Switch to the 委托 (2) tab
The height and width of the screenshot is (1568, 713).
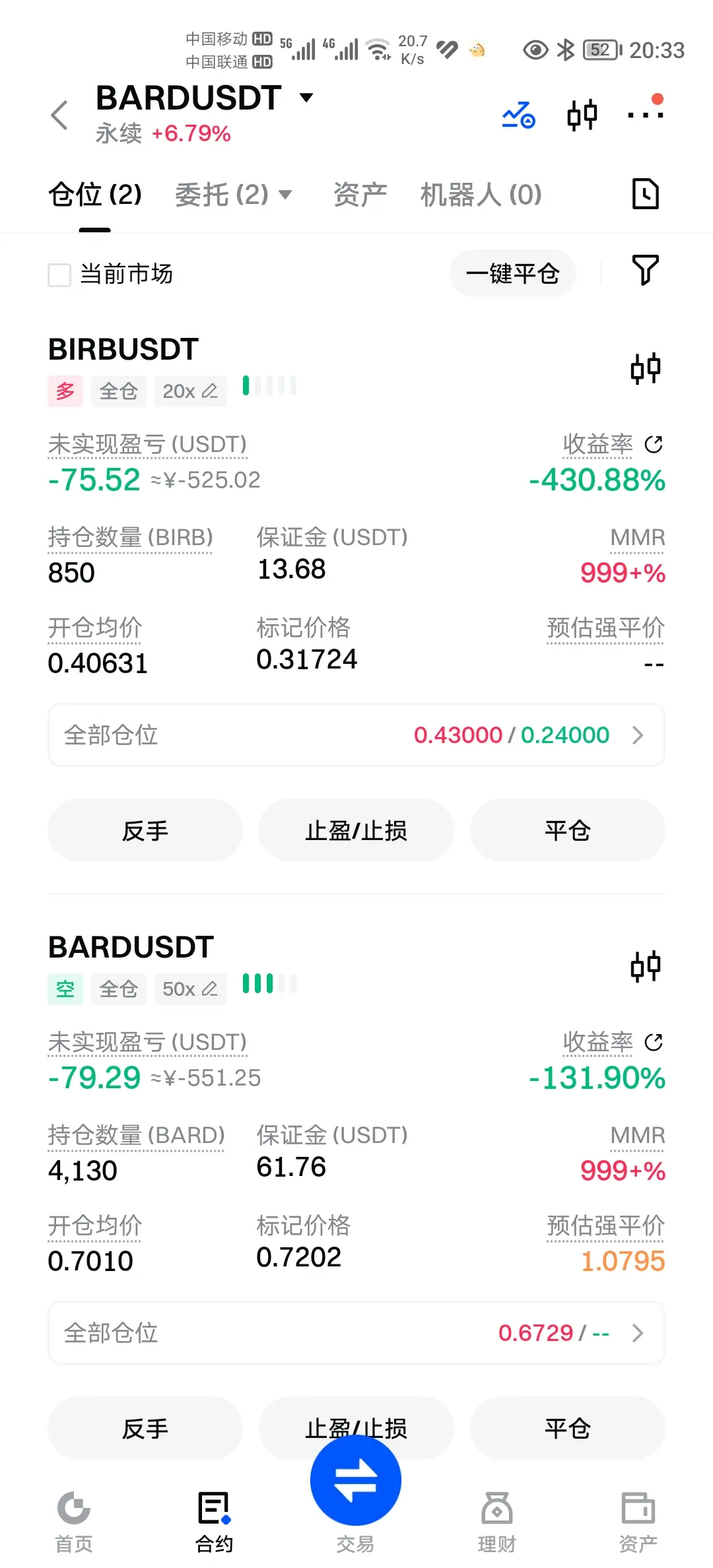click(233, 195)
